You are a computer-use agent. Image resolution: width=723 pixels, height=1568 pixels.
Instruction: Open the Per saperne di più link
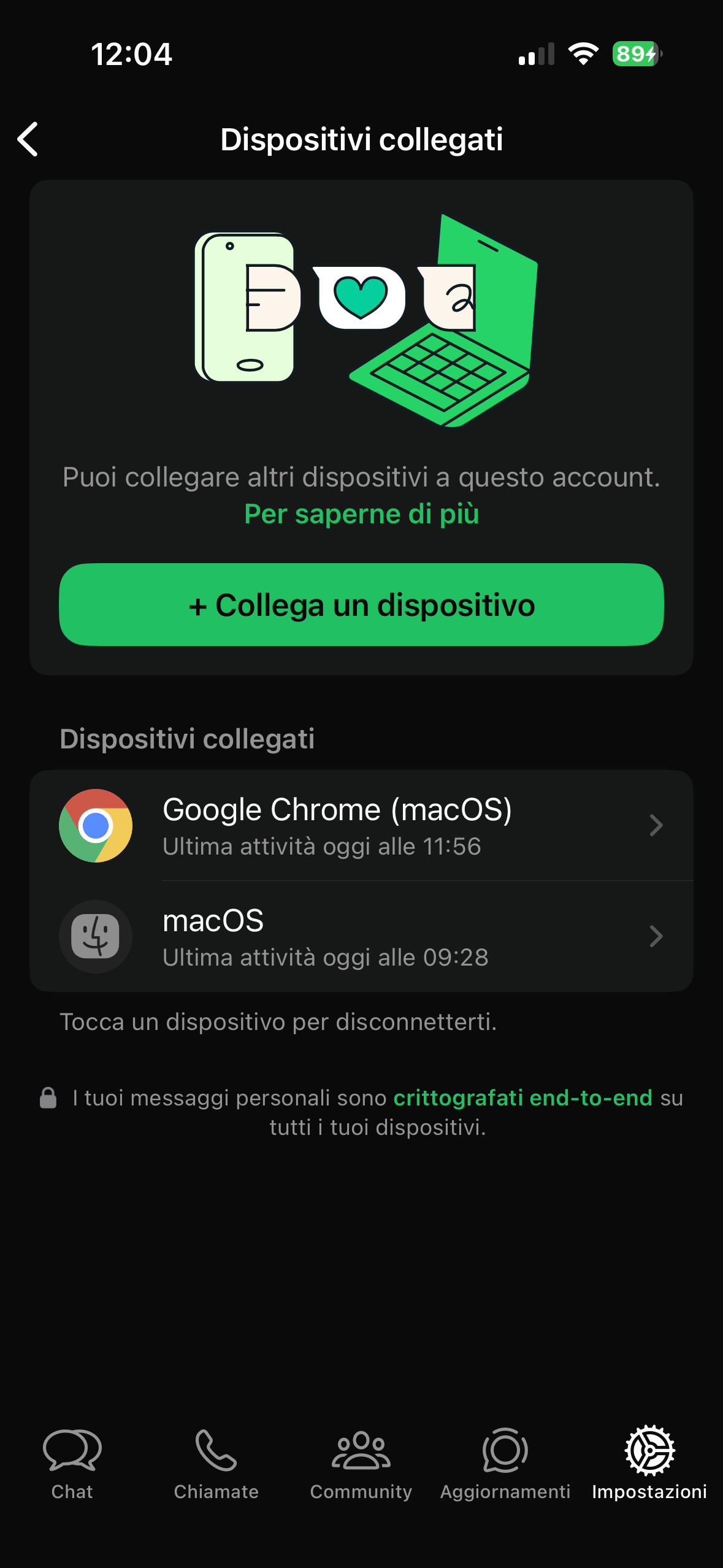click(x=361, y=515)
